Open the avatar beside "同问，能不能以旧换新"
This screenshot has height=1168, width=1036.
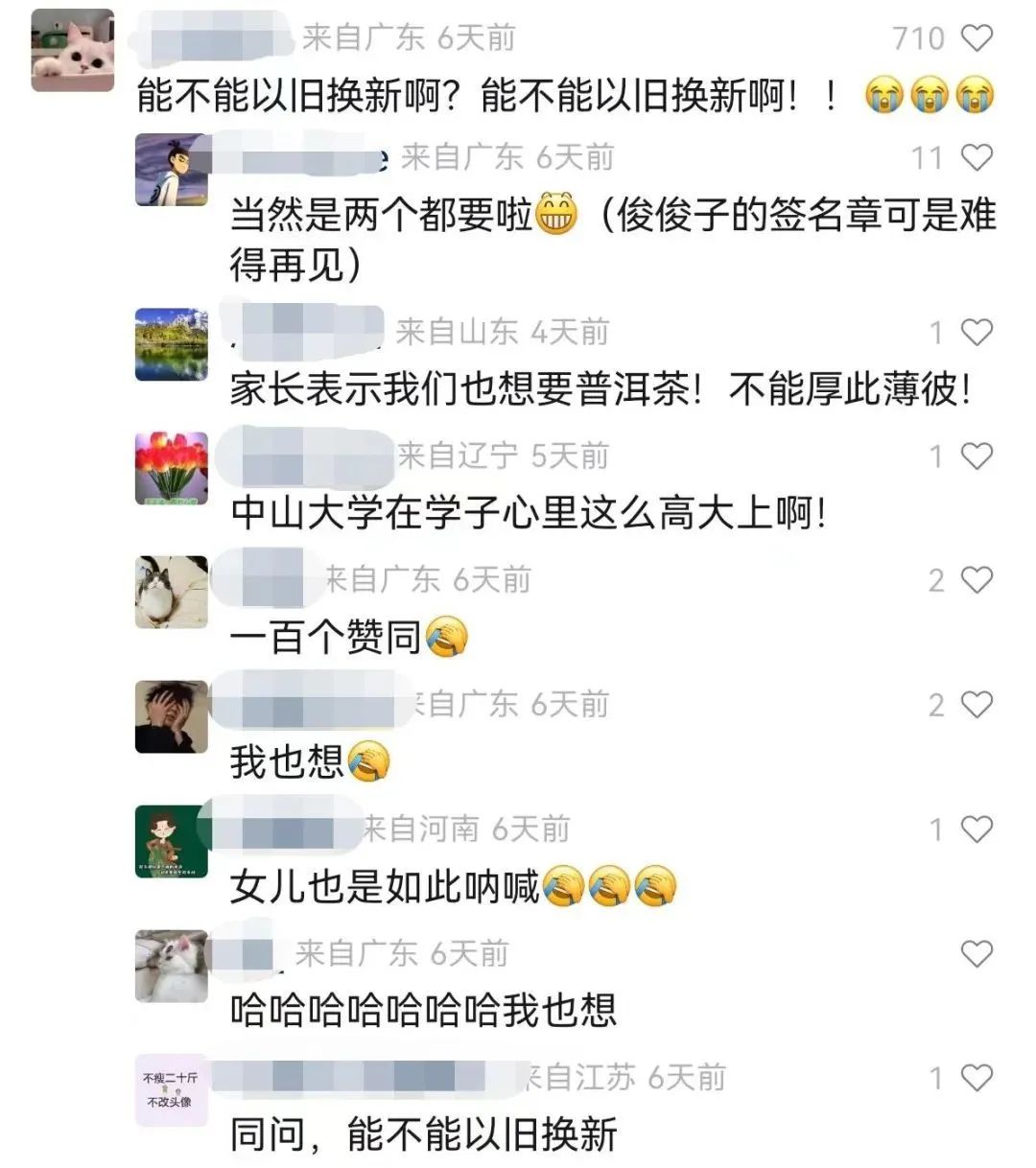172,1089
